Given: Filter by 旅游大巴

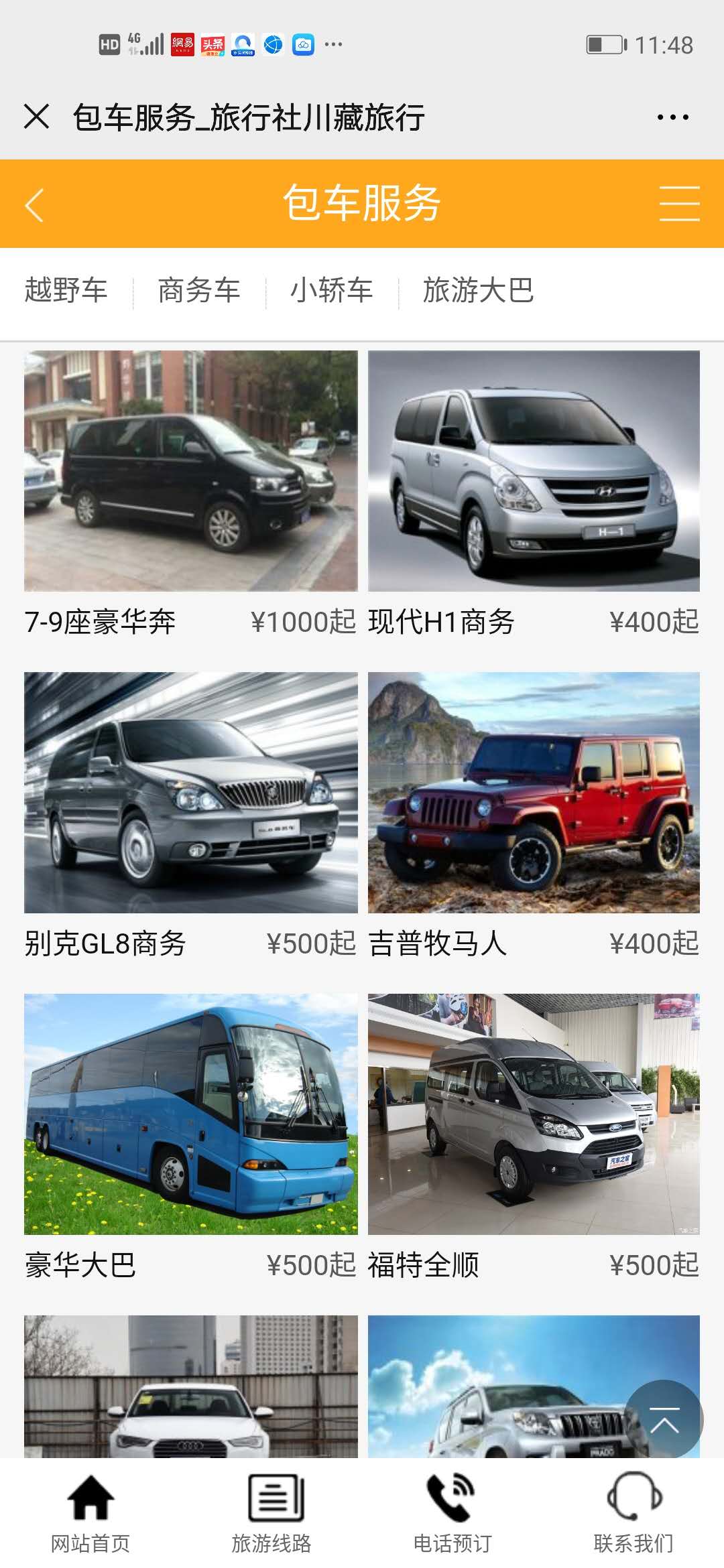Looking at the screenshot, I should (x=478, y=291).
